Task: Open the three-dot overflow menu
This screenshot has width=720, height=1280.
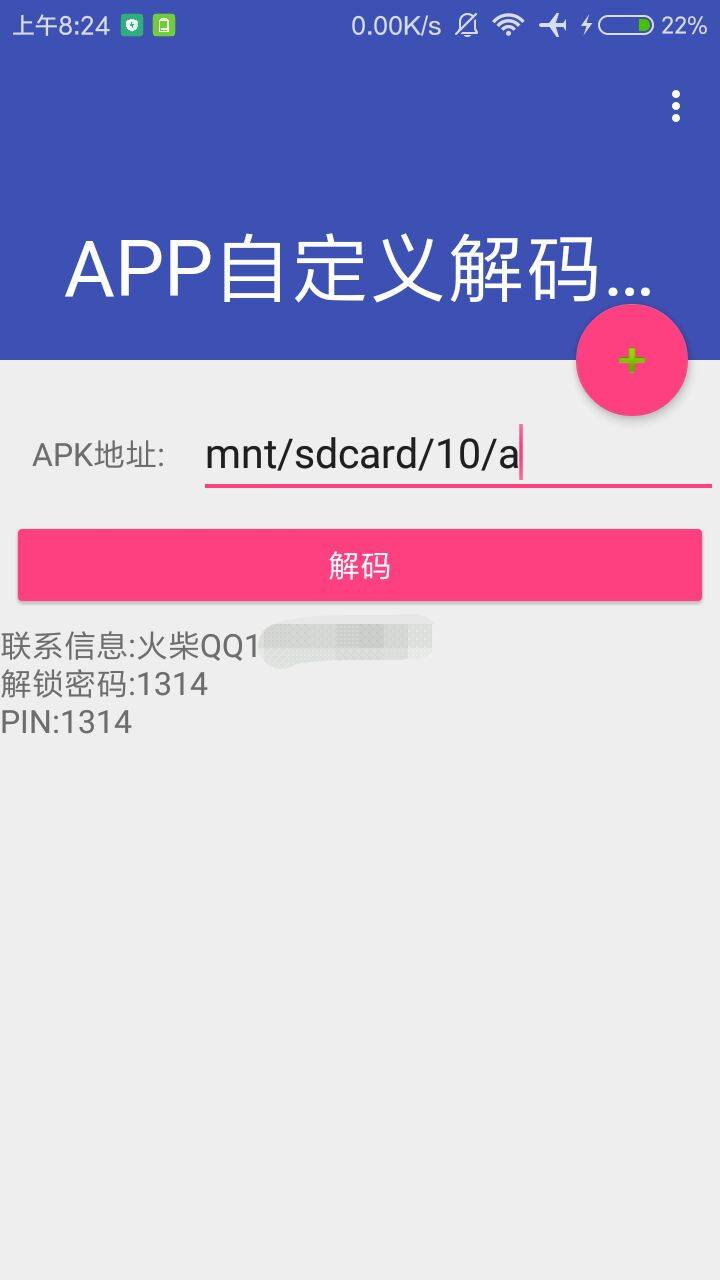Action: tap(676, 106)
